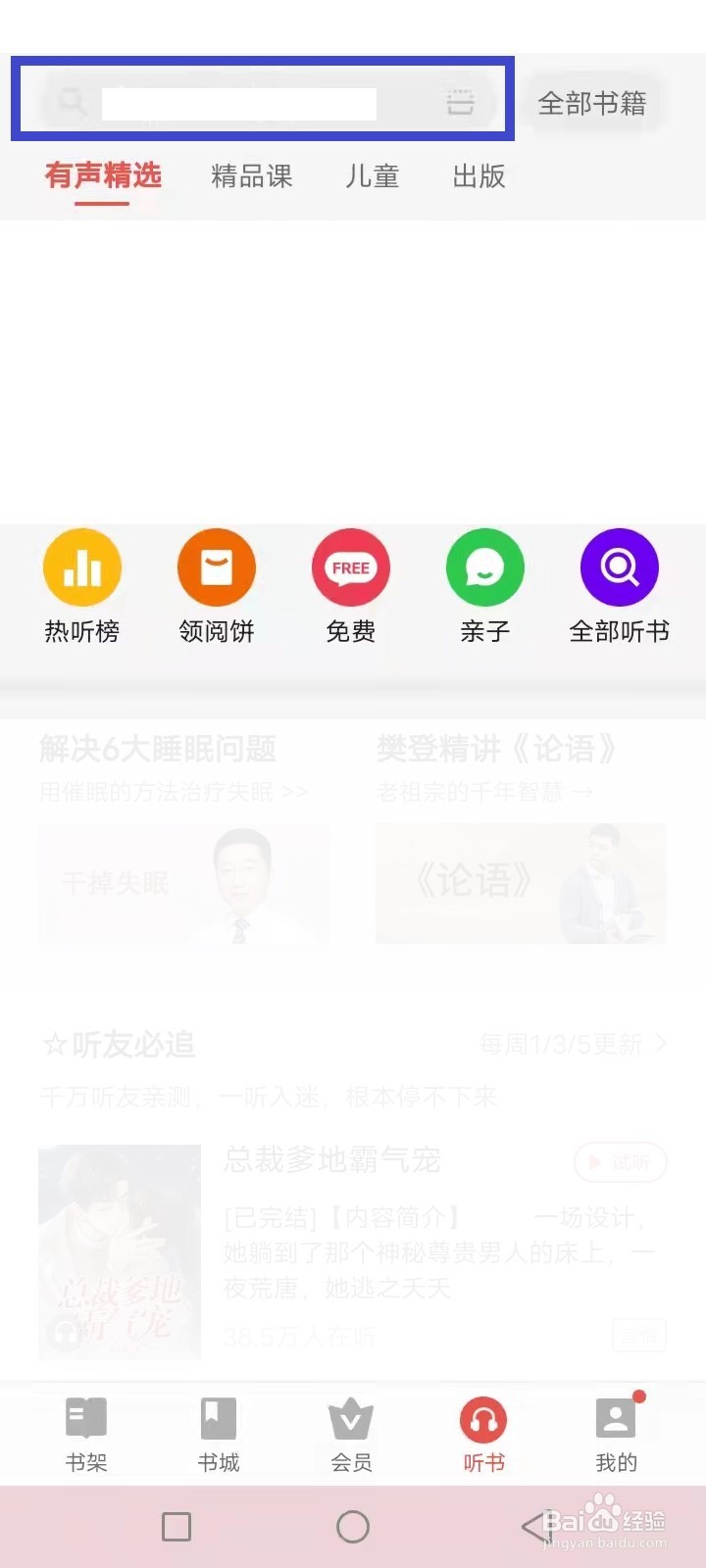Switch to the 精品课 tab
The height and width of the screenshot is (1568, 706).
point(251,177)
